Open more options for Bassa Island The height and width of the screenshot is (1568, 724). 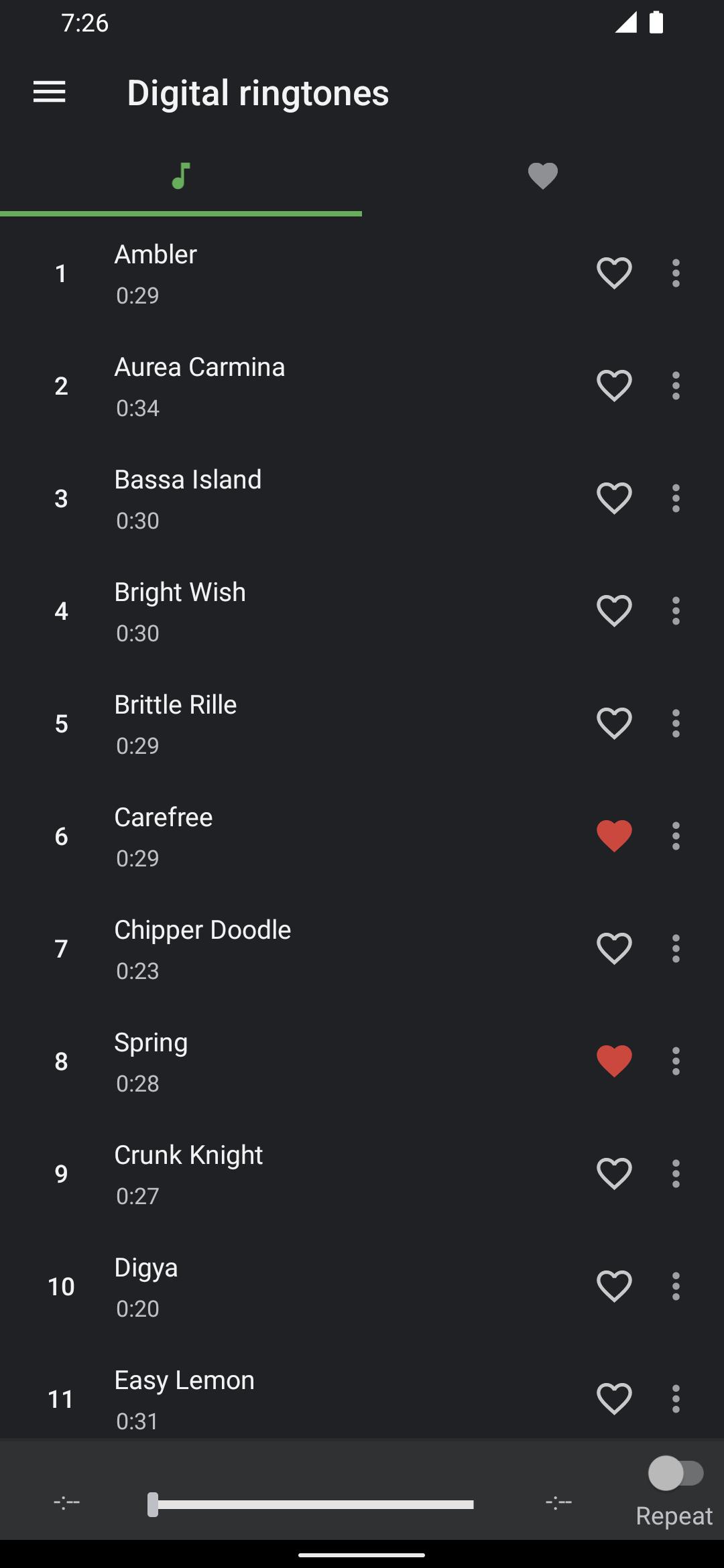[x=676, y=499]
